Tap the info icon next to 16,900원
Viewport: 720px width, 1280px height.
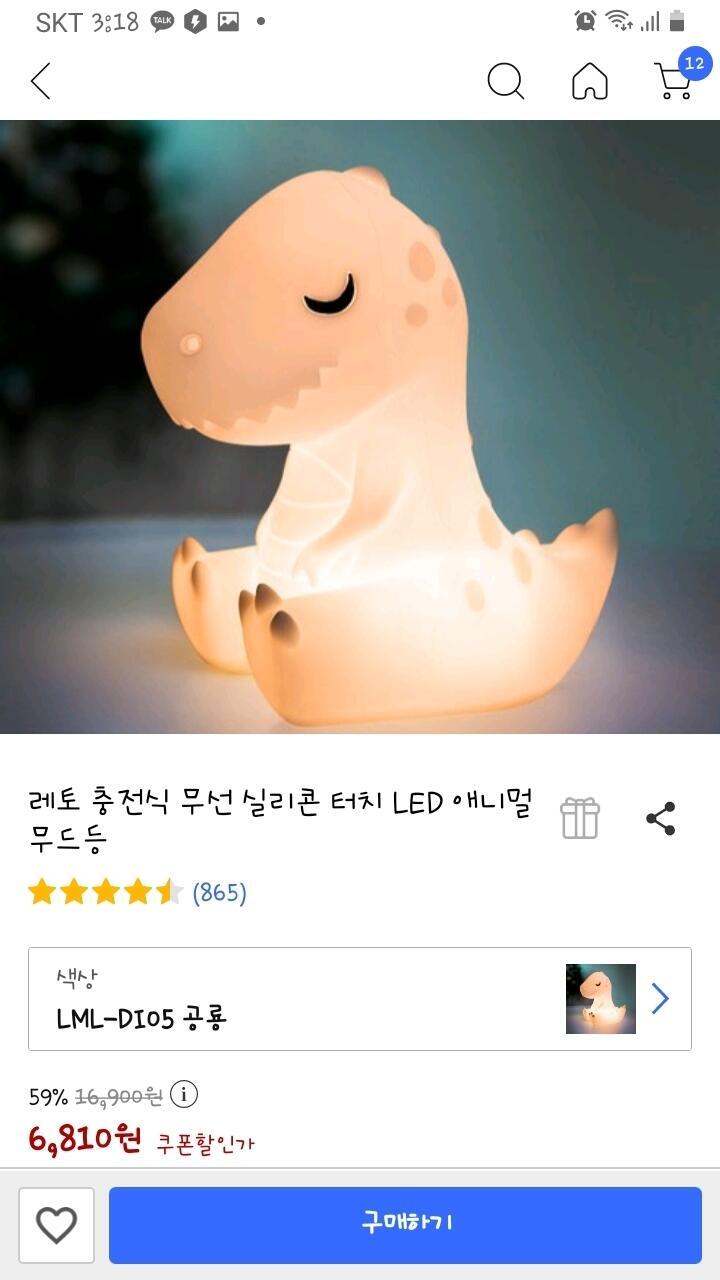[x=184, y=1095]
